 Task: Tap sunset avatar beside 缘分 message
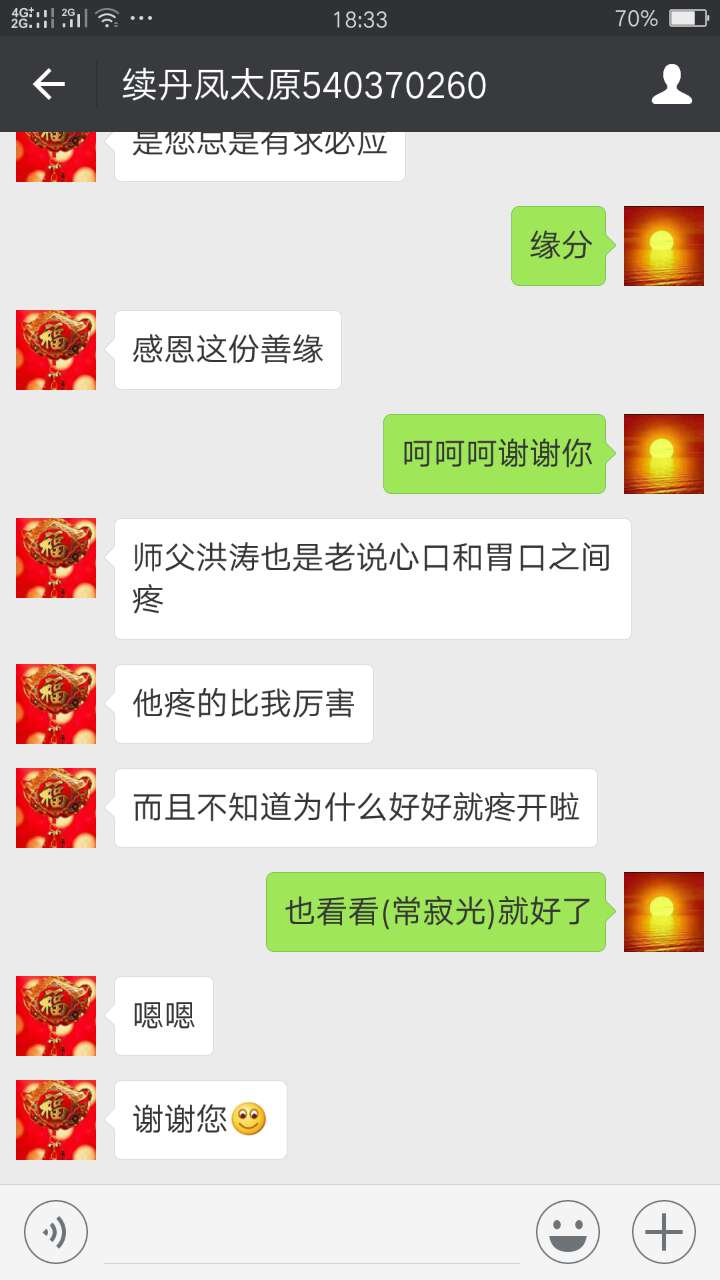coord(663,246)
